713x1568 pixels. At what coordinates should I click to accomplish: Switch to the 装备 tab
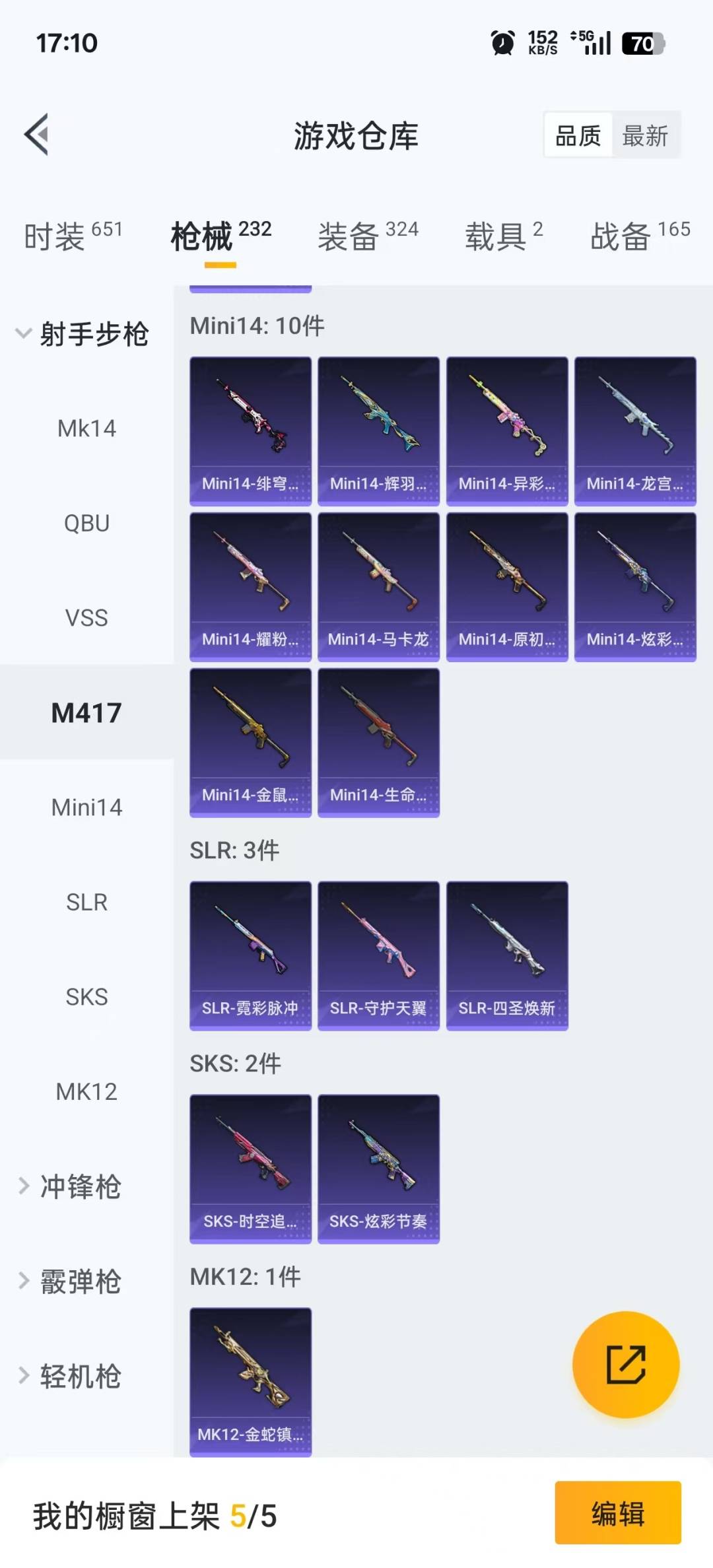coord(368,236)
